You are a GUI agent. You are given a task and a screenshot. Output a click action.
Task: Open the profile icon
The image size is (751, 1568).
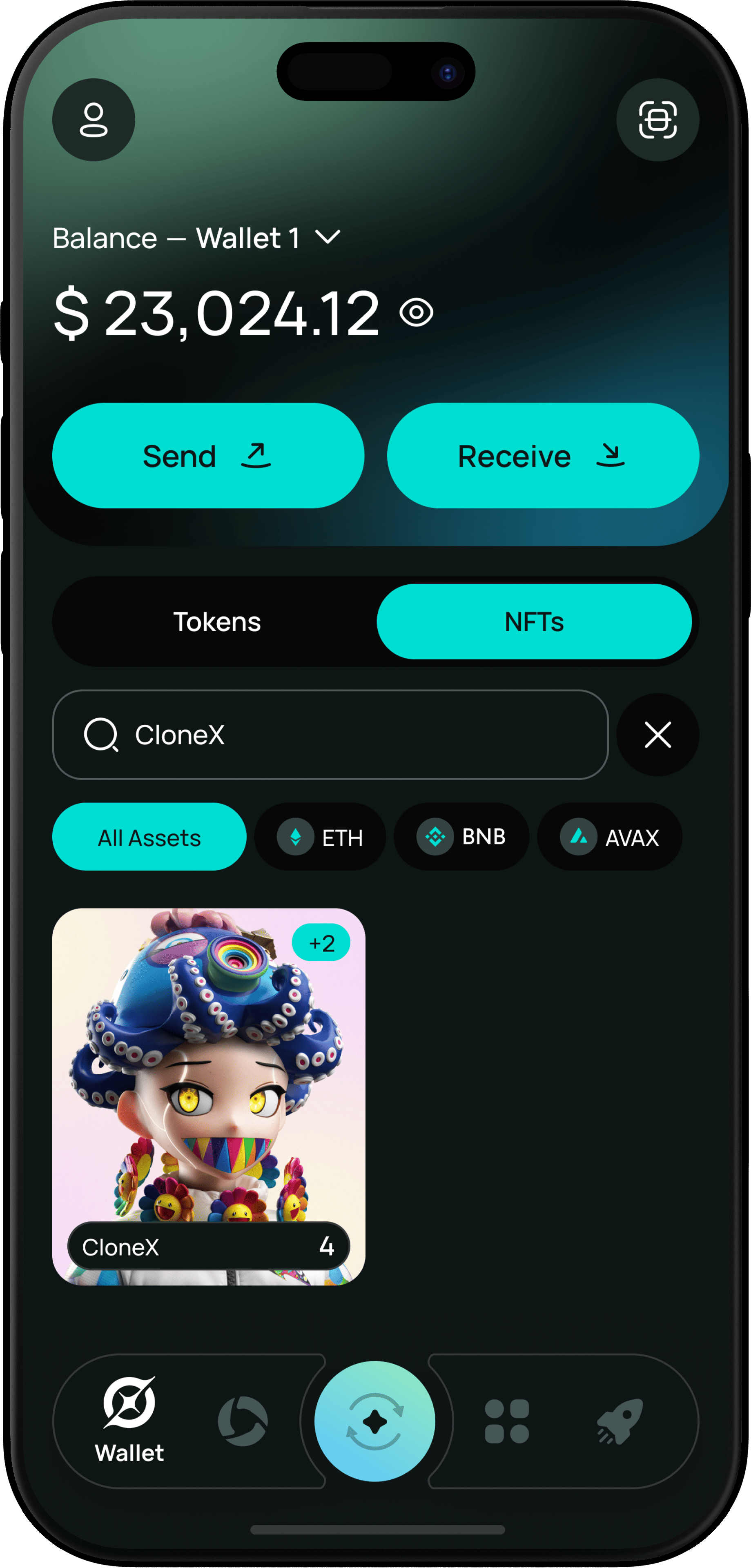click(93, 120)
